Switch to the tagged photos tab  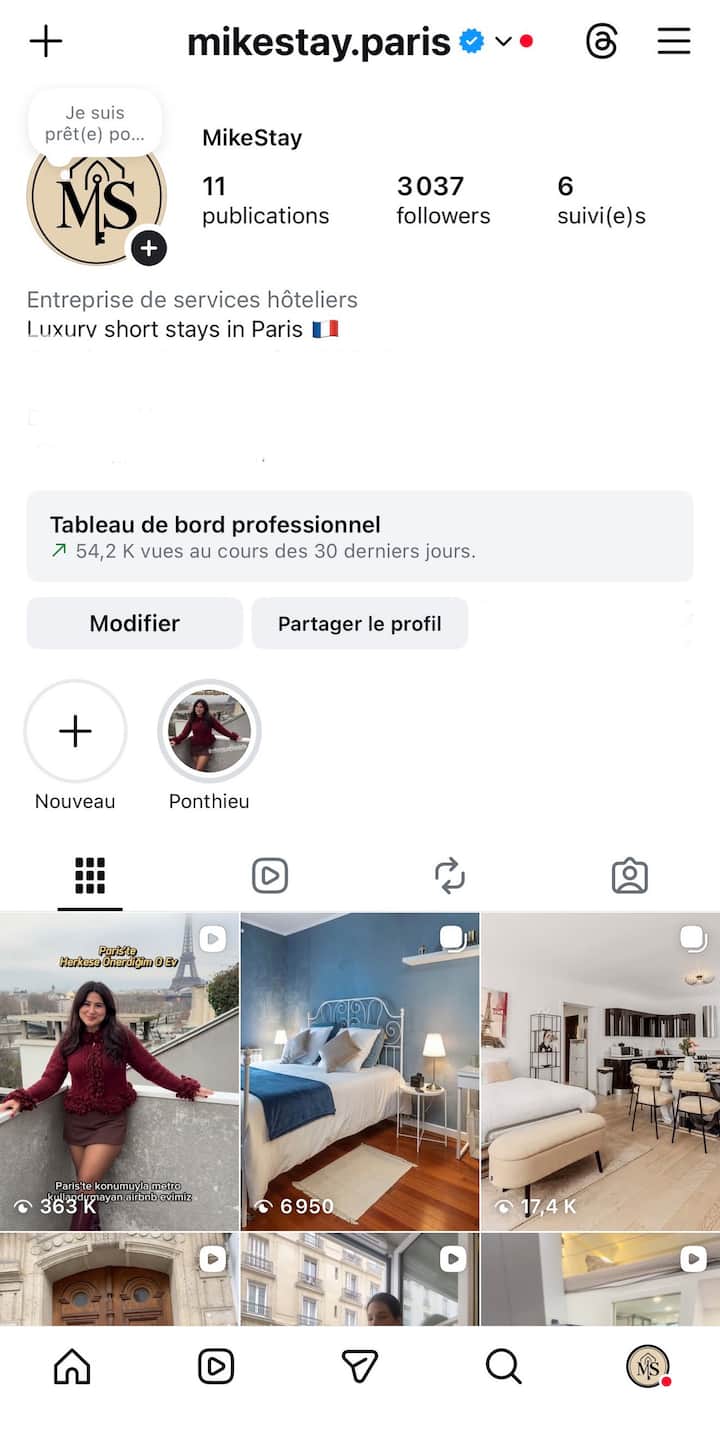[x=629, y=876]
